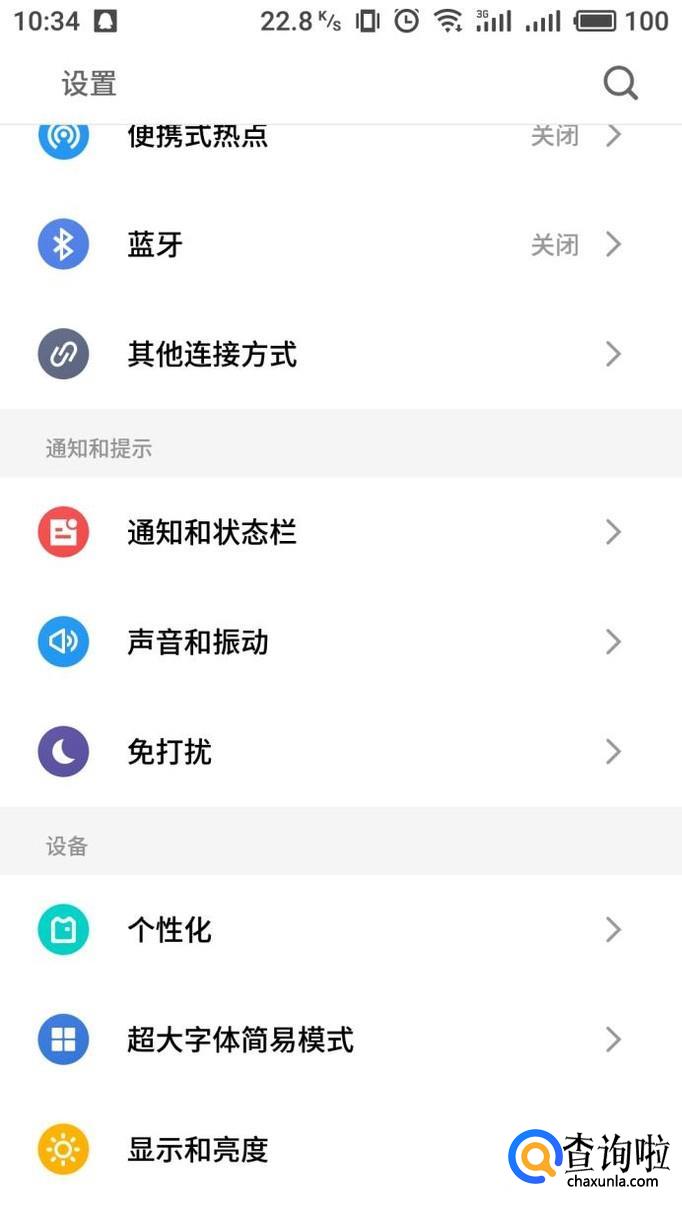Open the search icon in Settings

pos(620,84)
